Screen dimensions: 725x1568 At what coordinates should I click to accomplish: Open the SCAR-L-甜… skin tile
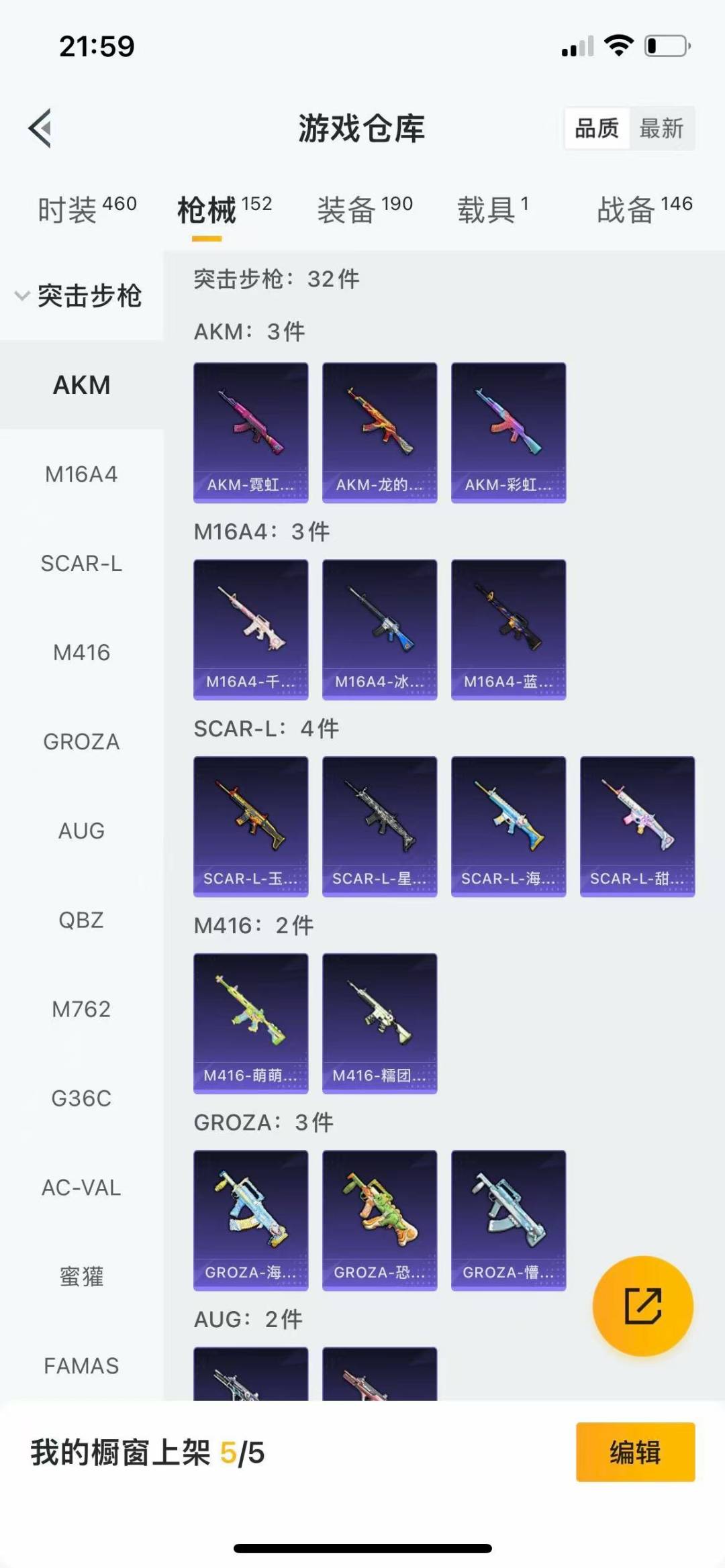point(637,826)
